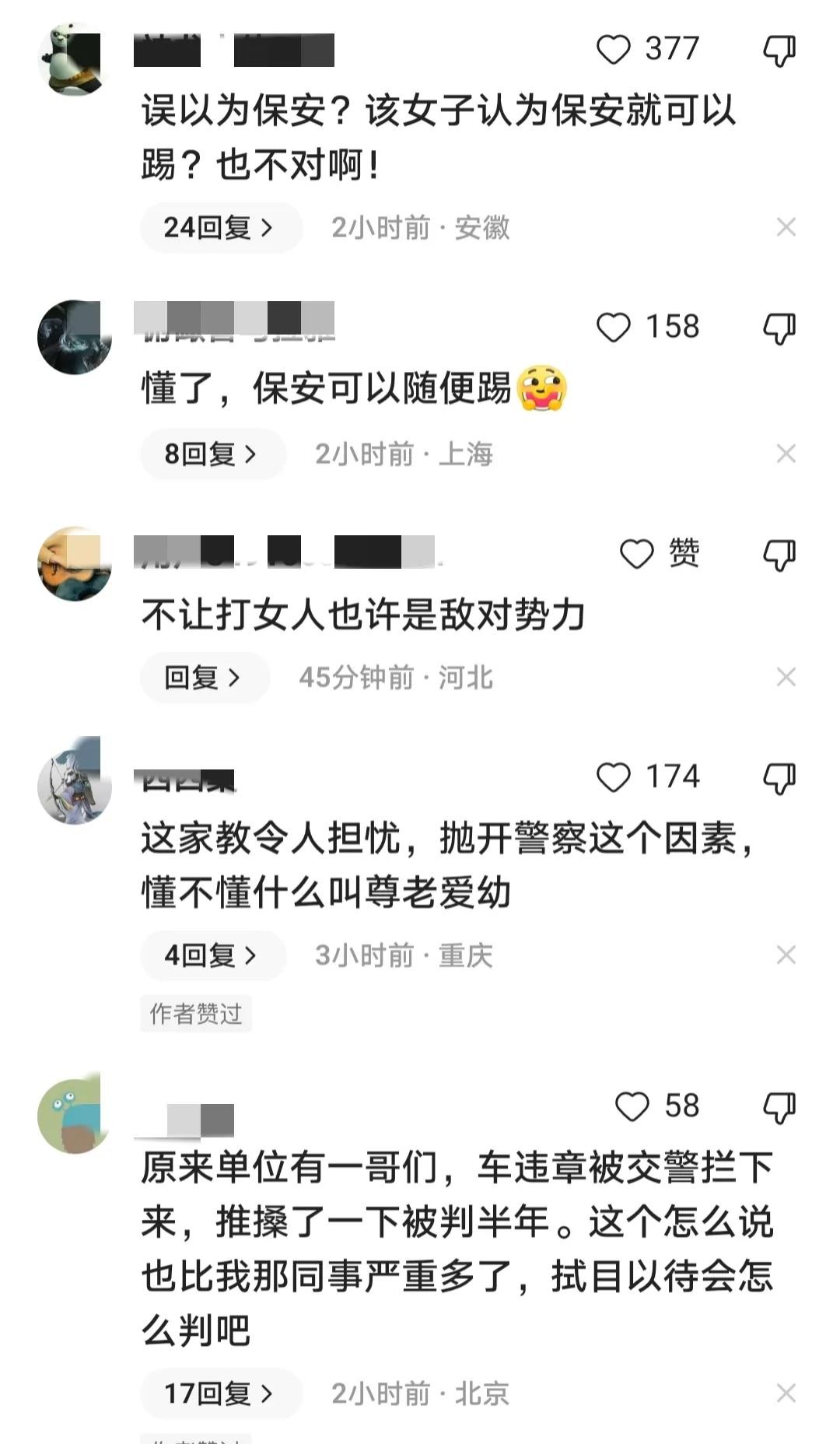Dismiss the comment posted from 河北

click(786, 677)
